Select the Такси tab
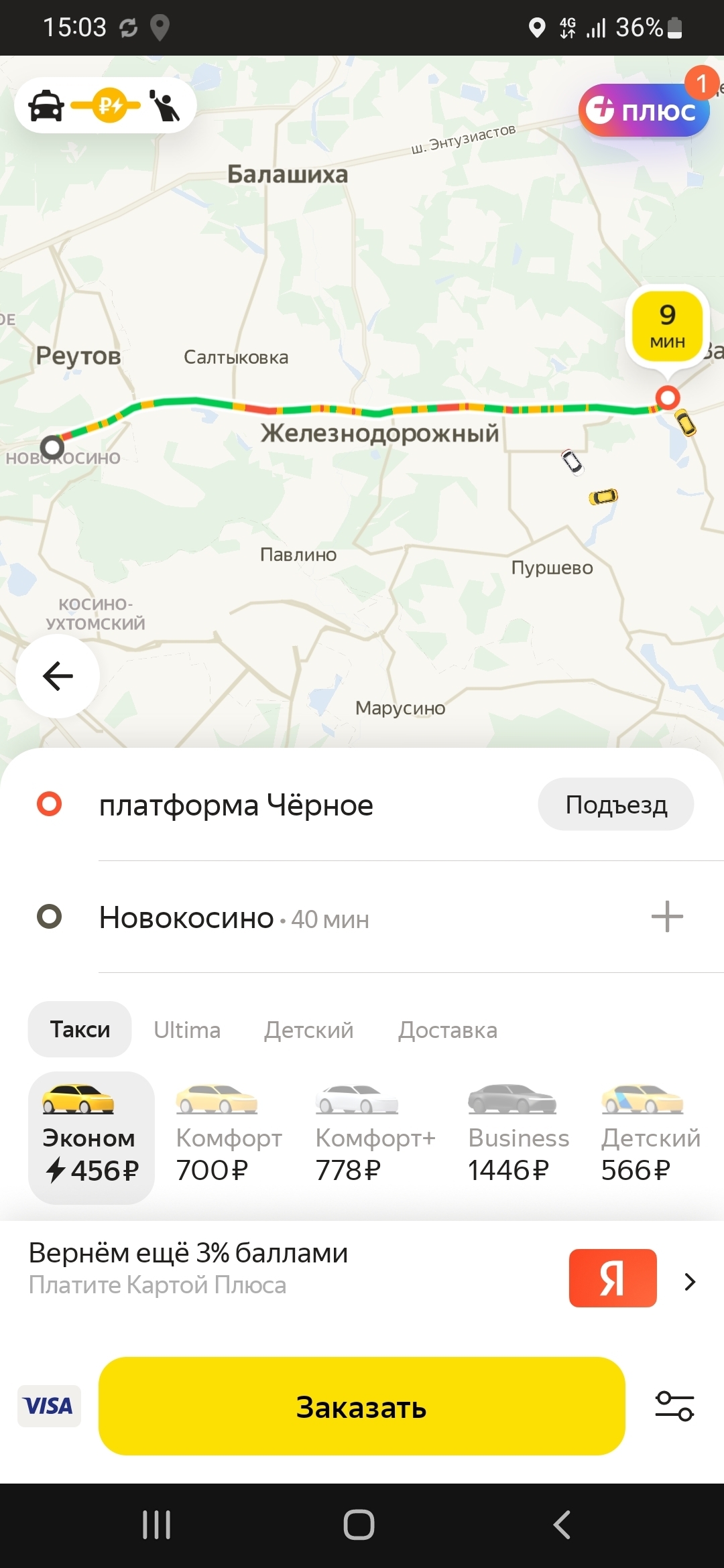The height and width of the screenshot is (1568, 724). point(80,1029)
